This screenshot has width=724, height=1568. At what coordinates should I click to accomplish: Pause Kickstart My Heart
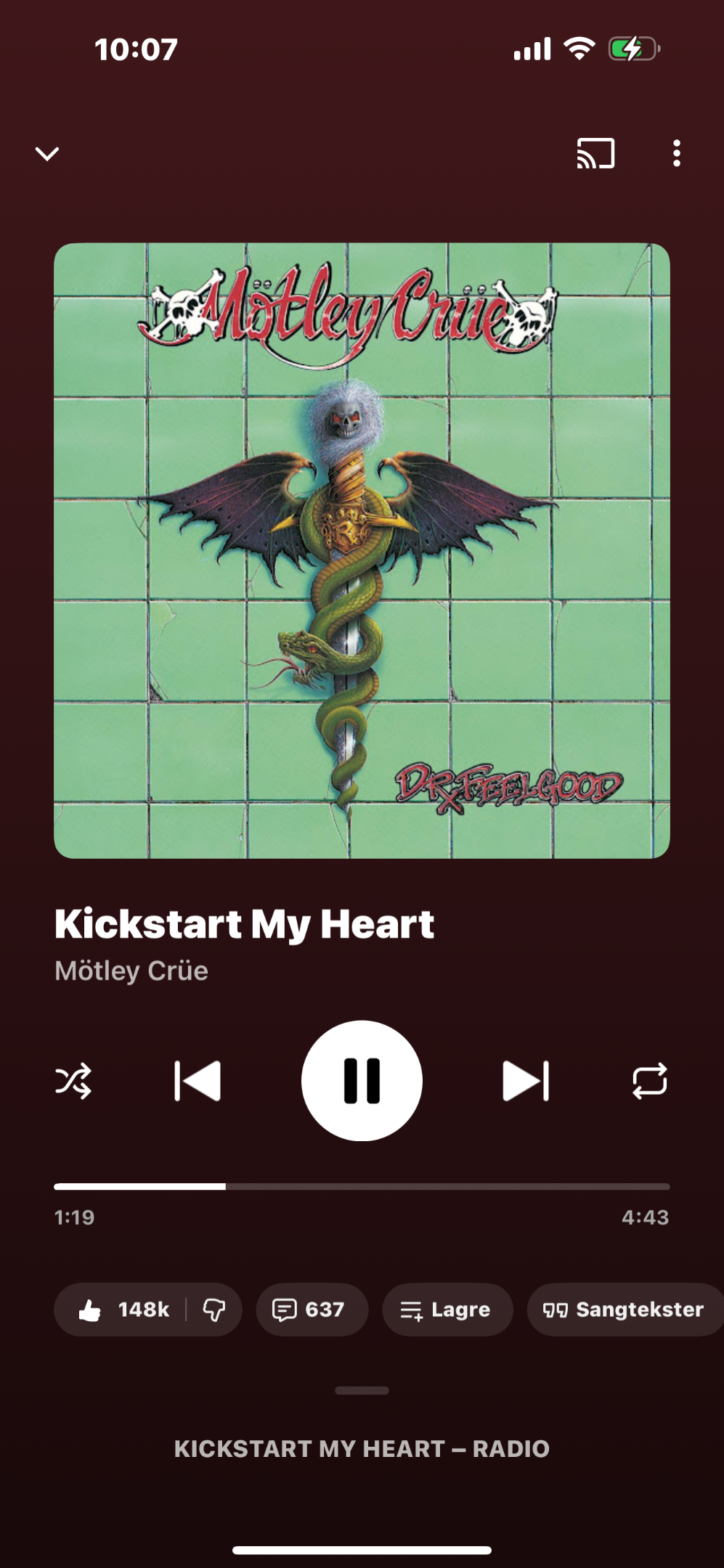(x=362, y=1081)
